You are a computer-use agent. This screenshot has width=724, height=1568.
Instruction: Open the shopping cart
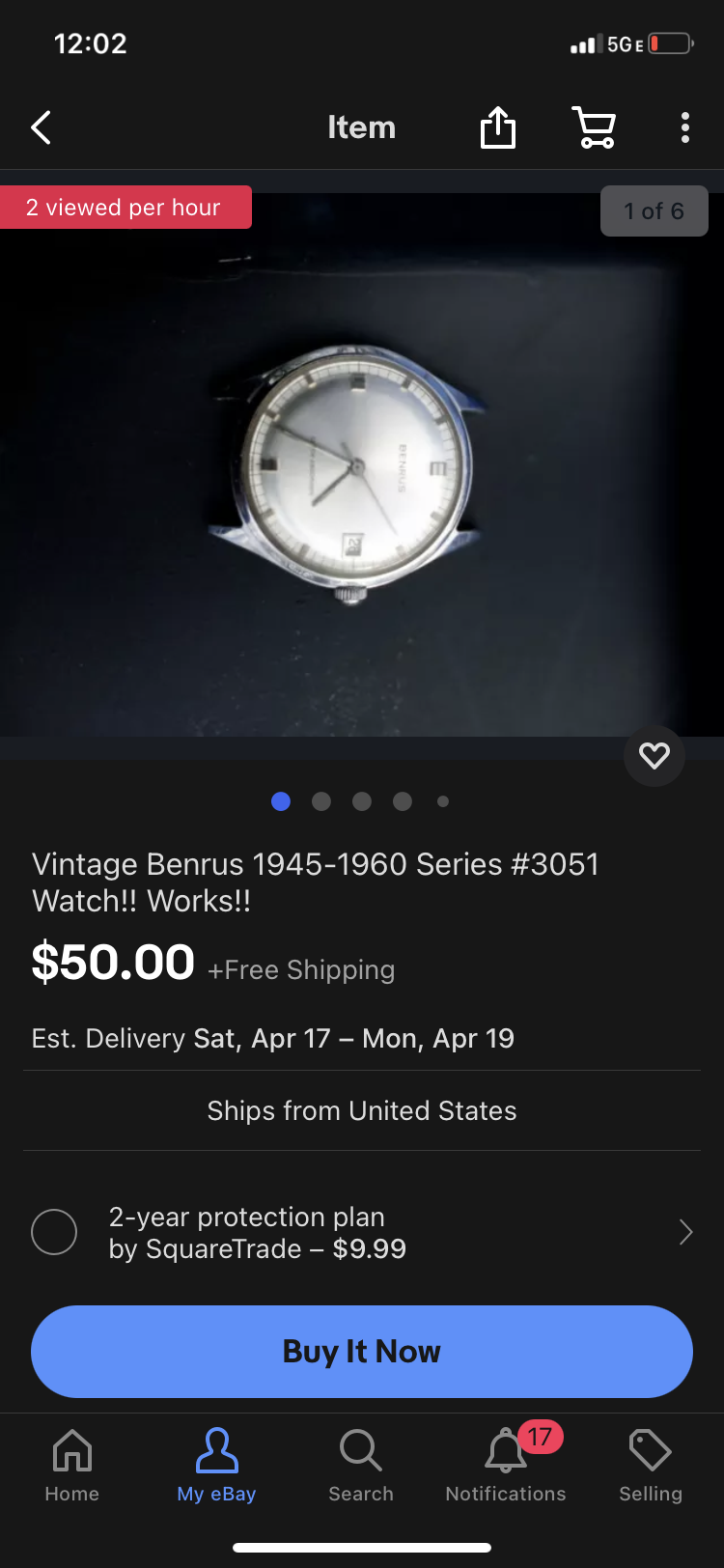[594, 127]
